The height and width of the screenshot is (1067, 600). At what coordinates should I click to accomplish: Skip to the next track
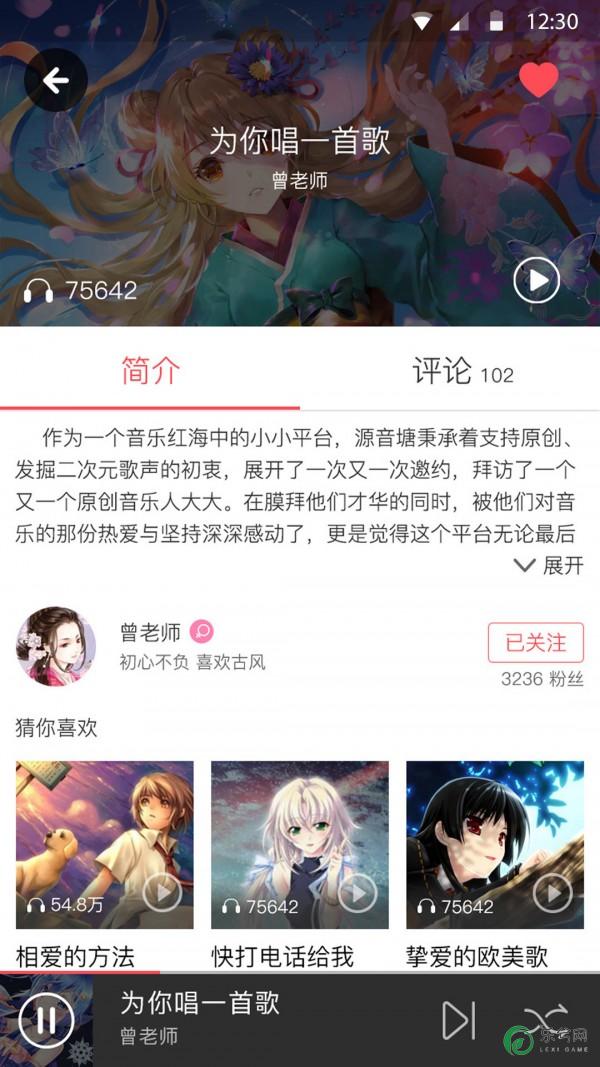click(x=459, y=1020)
